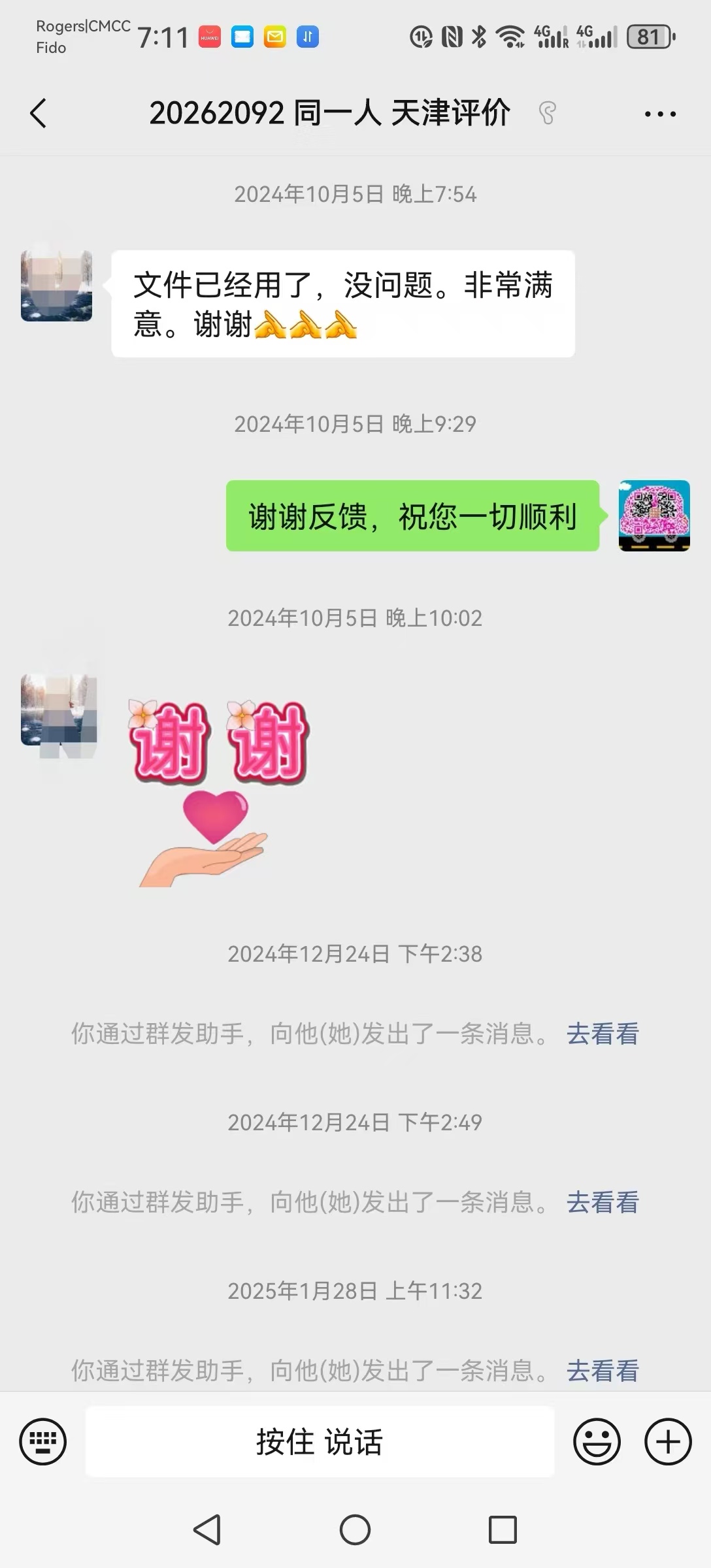Open the chat info overflow menu

[660, 114]
